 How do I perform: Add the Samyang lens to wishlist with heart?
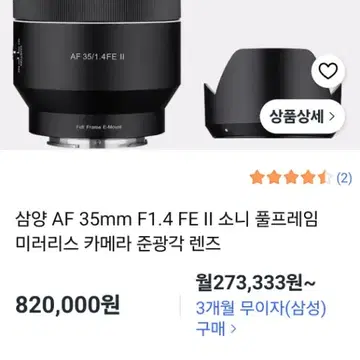click(x=328, y=71)
